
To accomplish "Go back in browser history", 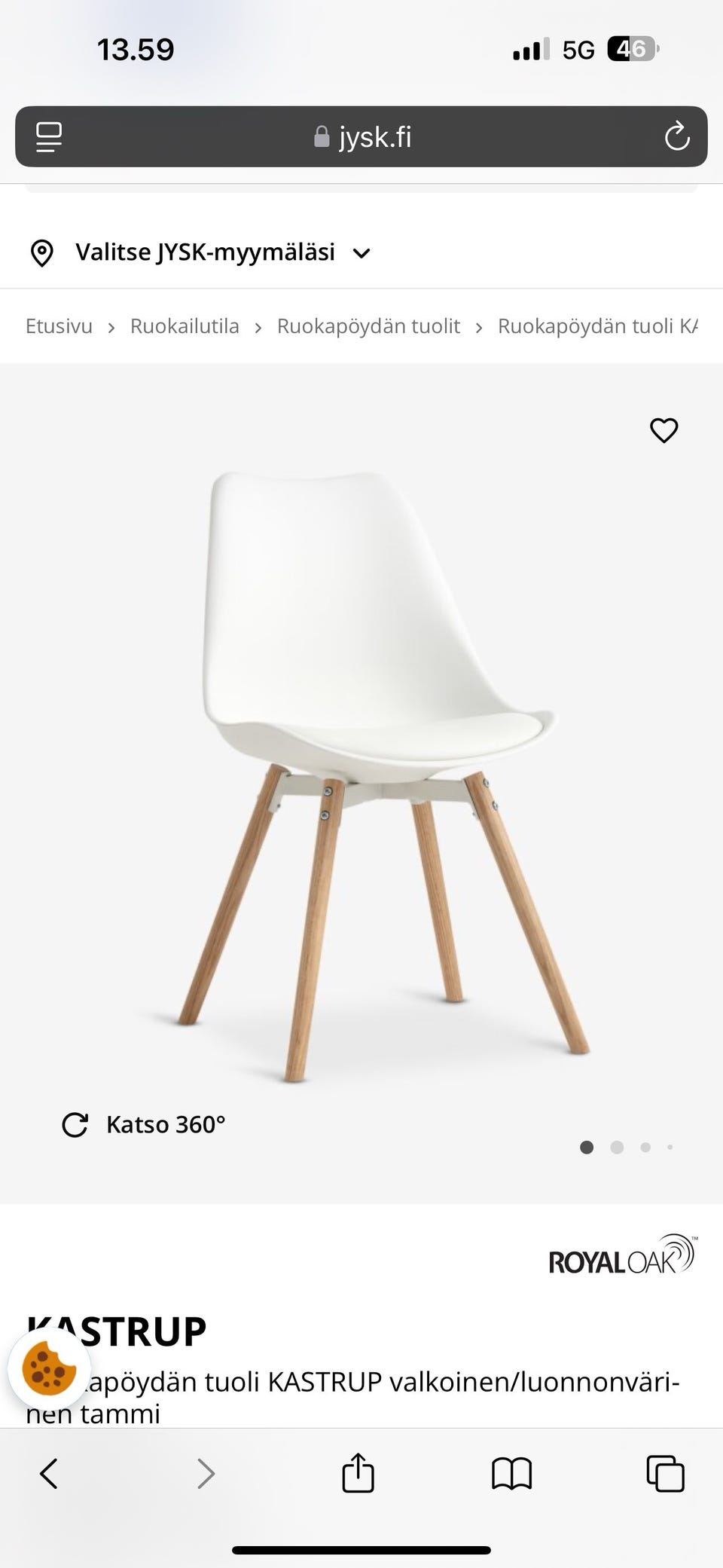I will (49, 1473).
